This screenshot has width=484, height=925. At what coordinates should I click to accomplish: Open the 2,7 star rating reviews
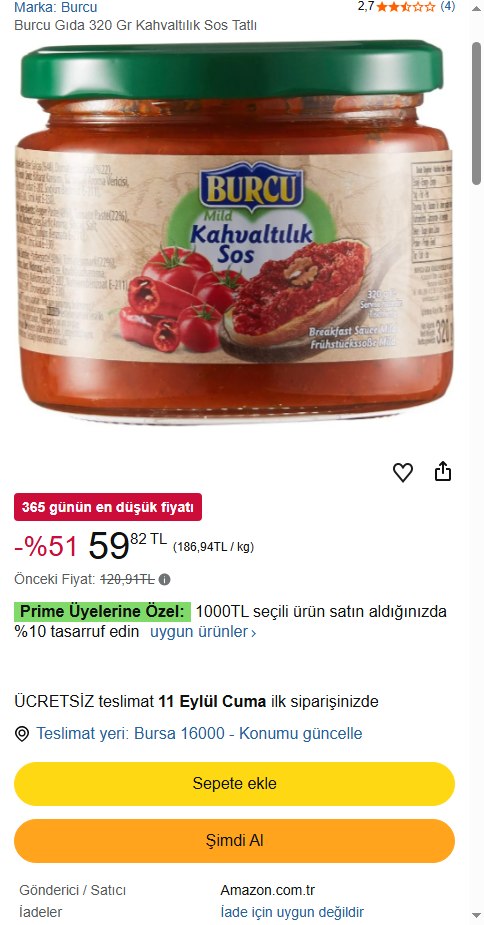pyautogui.click(x=406, y=7)
